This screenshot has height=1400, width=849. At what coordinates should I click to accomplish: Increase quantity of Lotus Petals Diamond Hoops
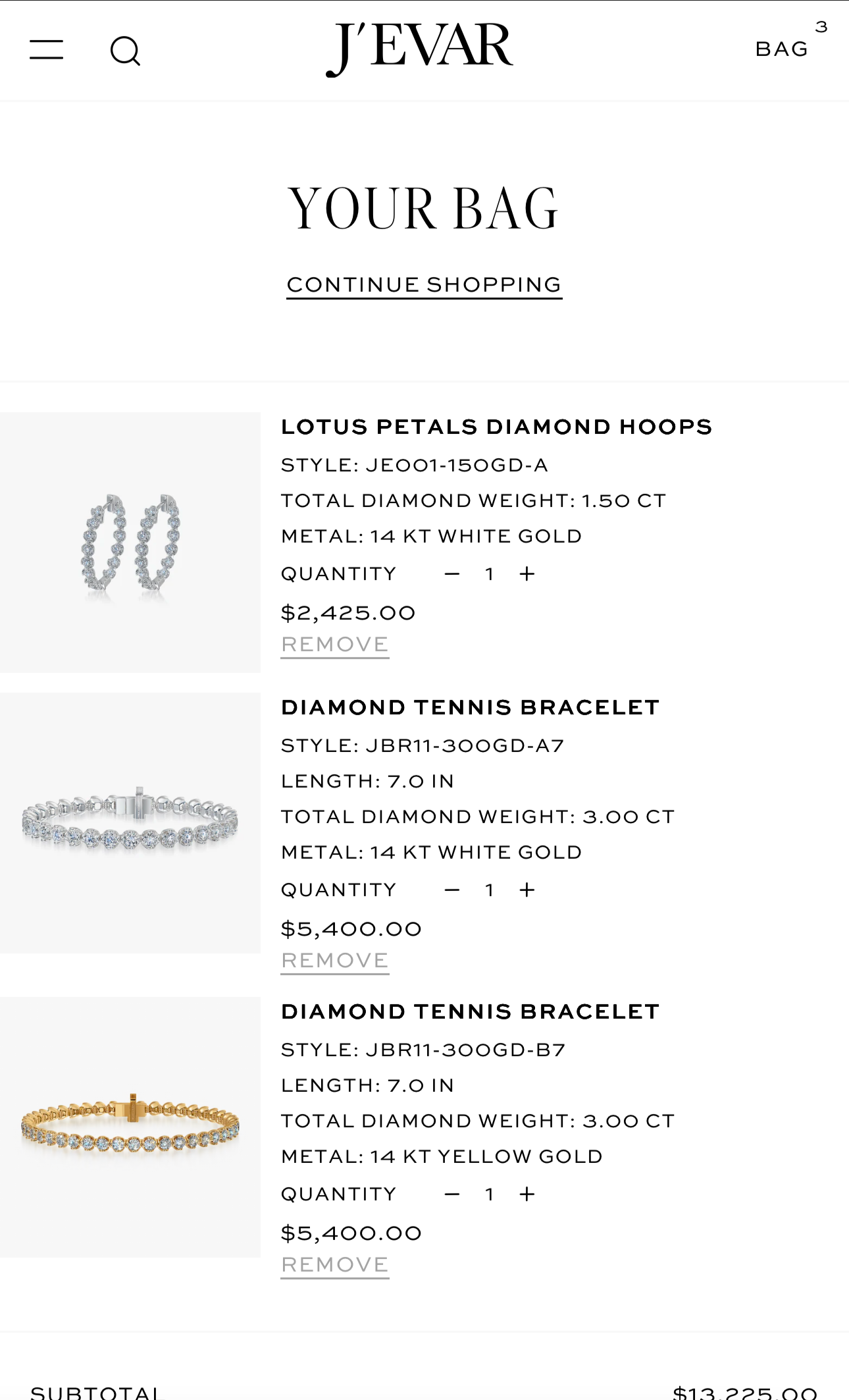coord(527,574)
